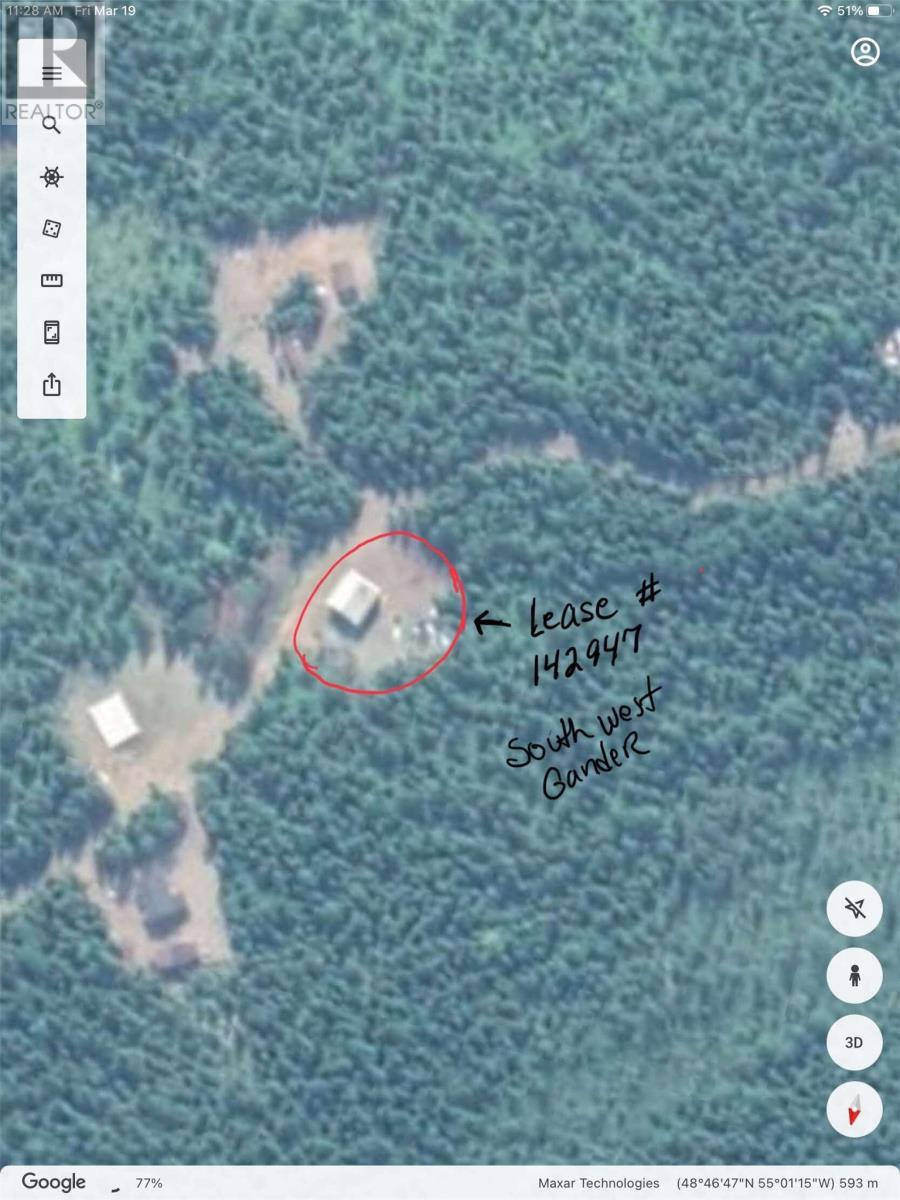The width and height of the screenshot is (900, 1200).
Task: Launch Voyager via the ship wheel icon
Action: pyautogui.click(x=51, y=176)
